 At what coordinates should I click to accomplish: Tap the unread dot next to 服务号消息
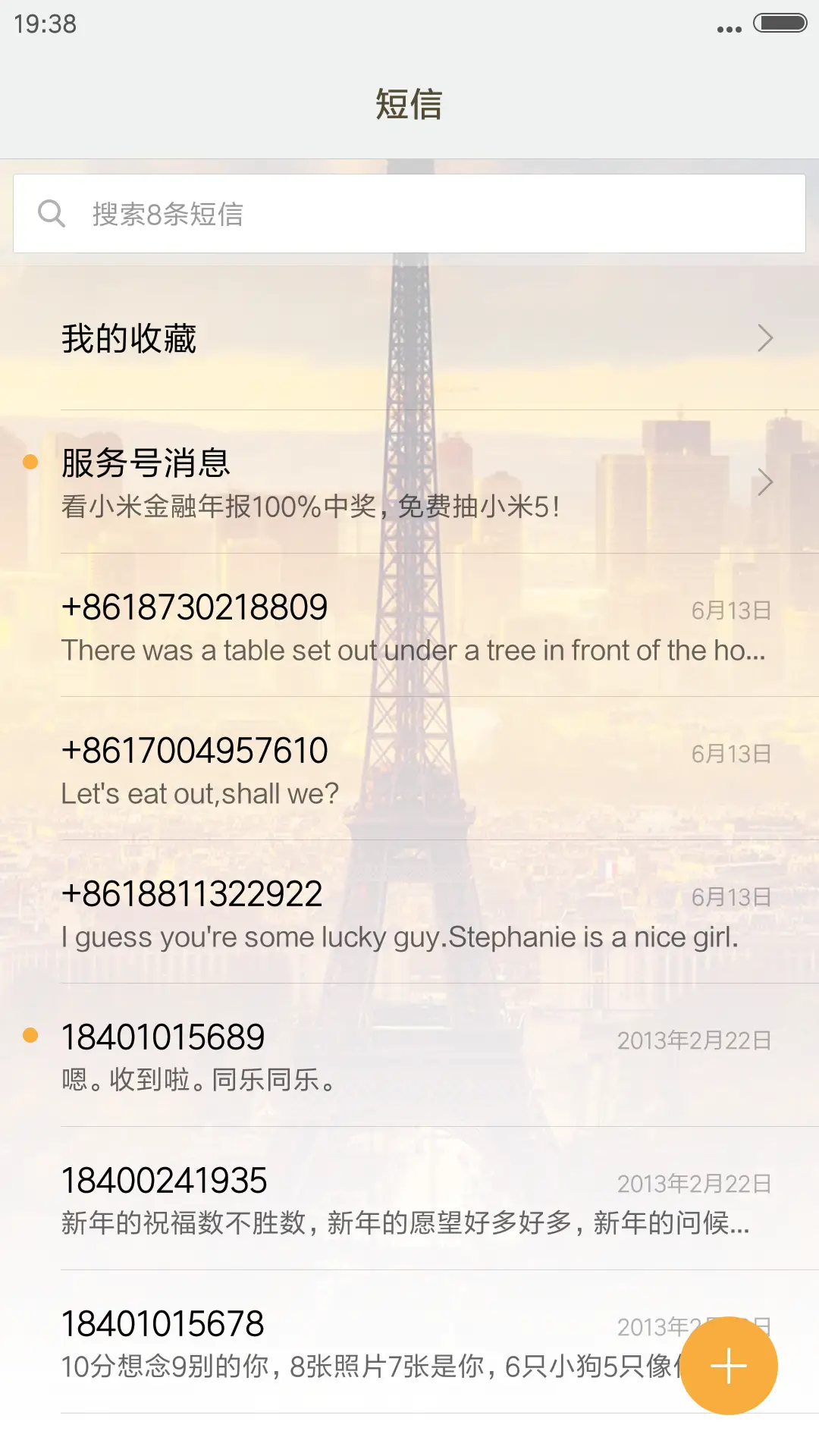[30, 461]
